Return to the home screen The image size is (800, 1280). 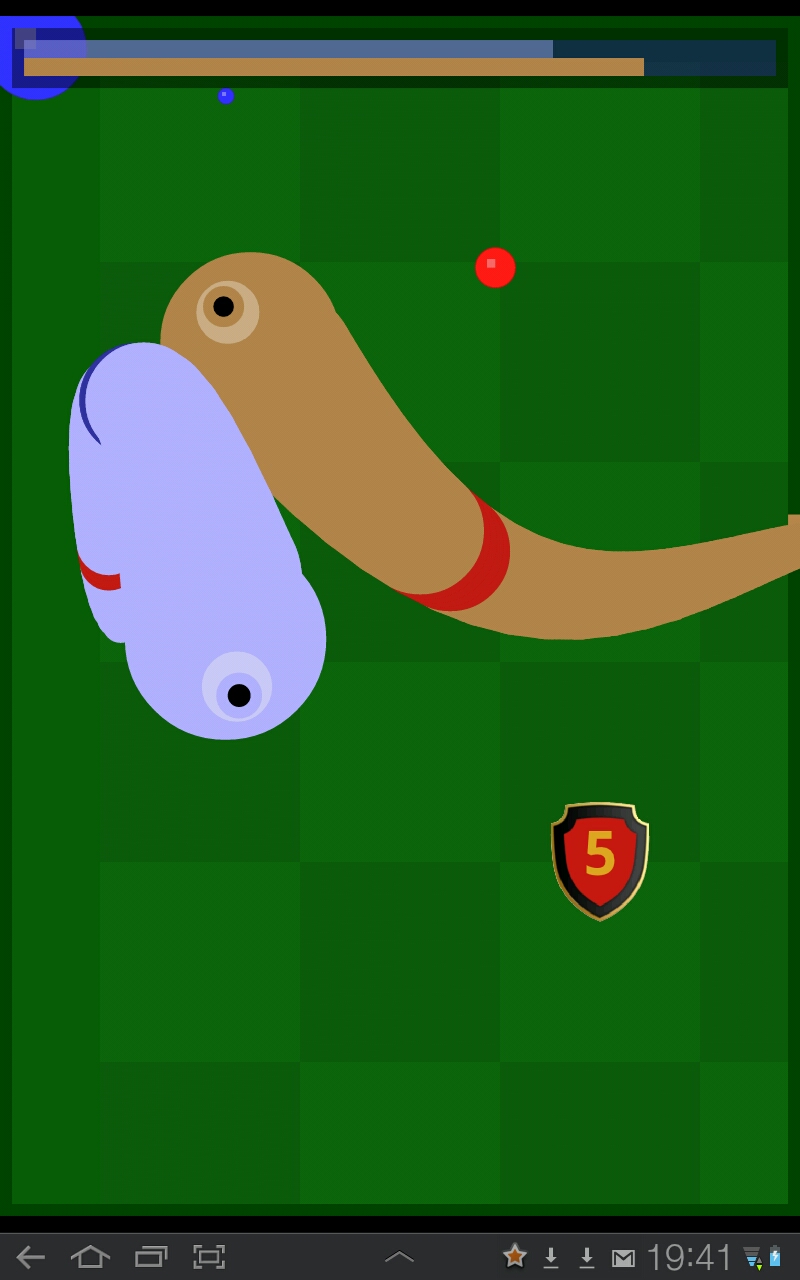pos(90,1257)
